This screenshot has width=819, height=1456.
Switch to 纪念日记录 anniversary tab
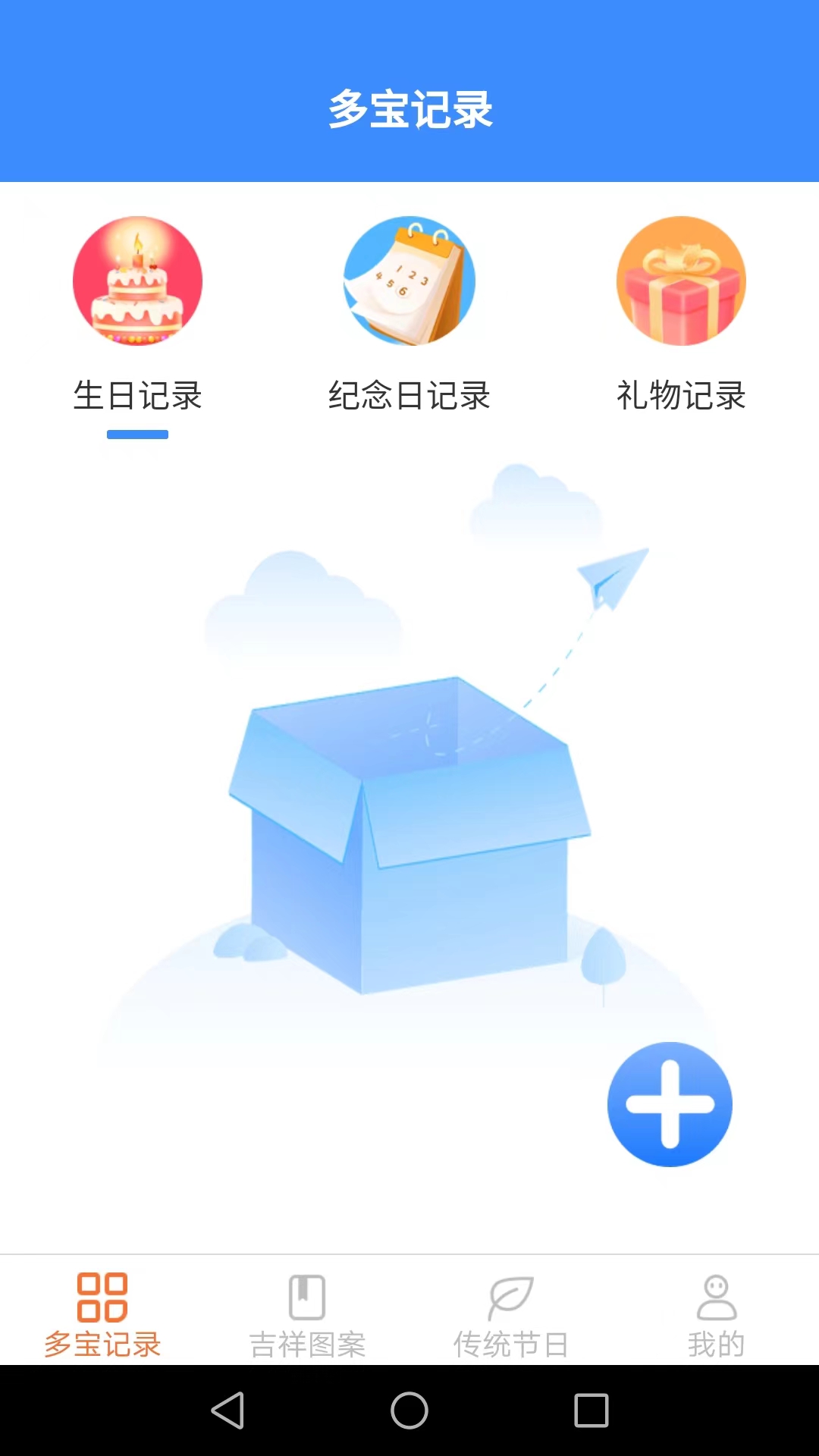pos(409,317)
